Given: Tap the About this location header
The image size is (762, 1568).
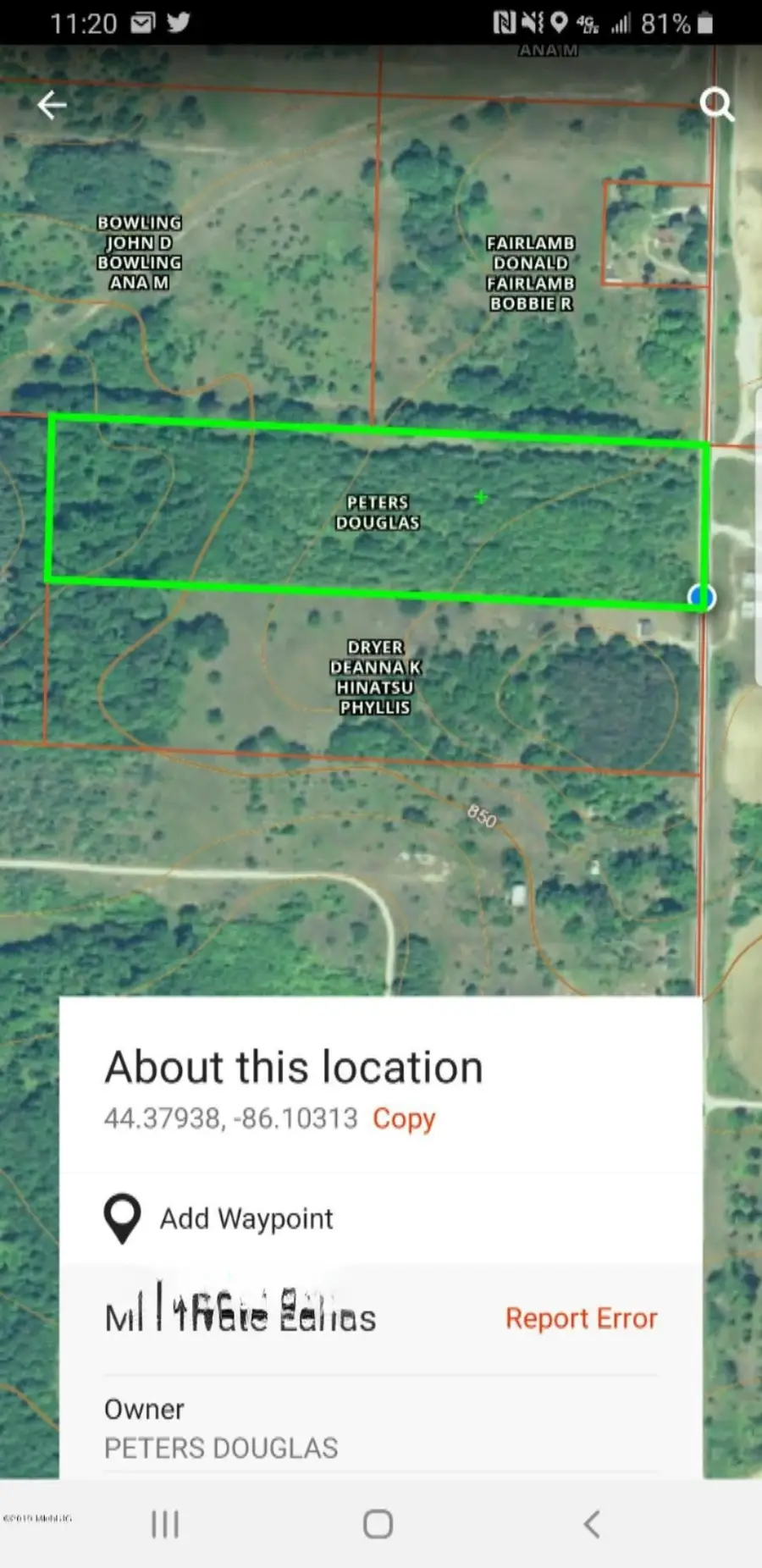Looking at the screenshot, I should 292,1067.
